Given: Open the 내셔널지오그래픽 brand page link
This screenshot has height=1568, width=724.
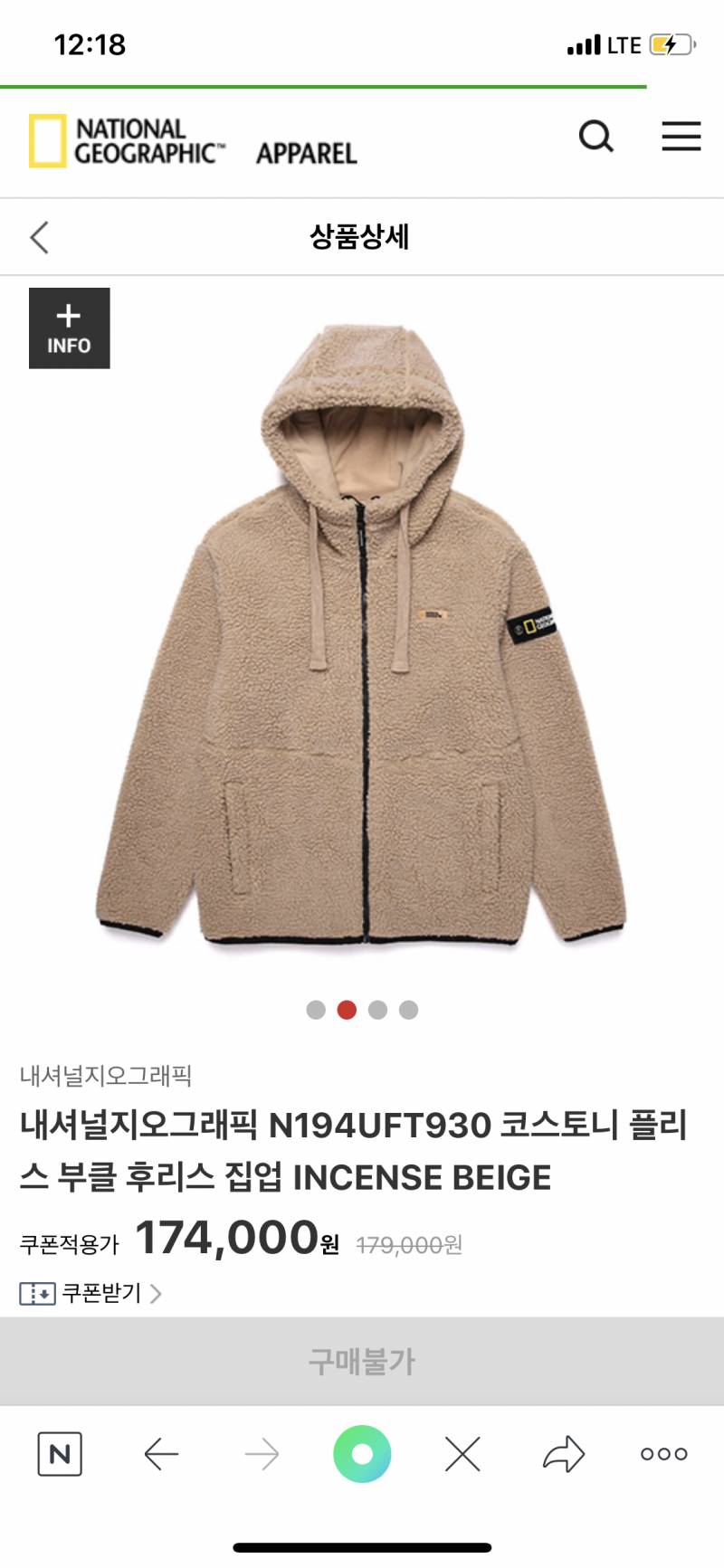Looking at the screenshot, I should 110,1077.
